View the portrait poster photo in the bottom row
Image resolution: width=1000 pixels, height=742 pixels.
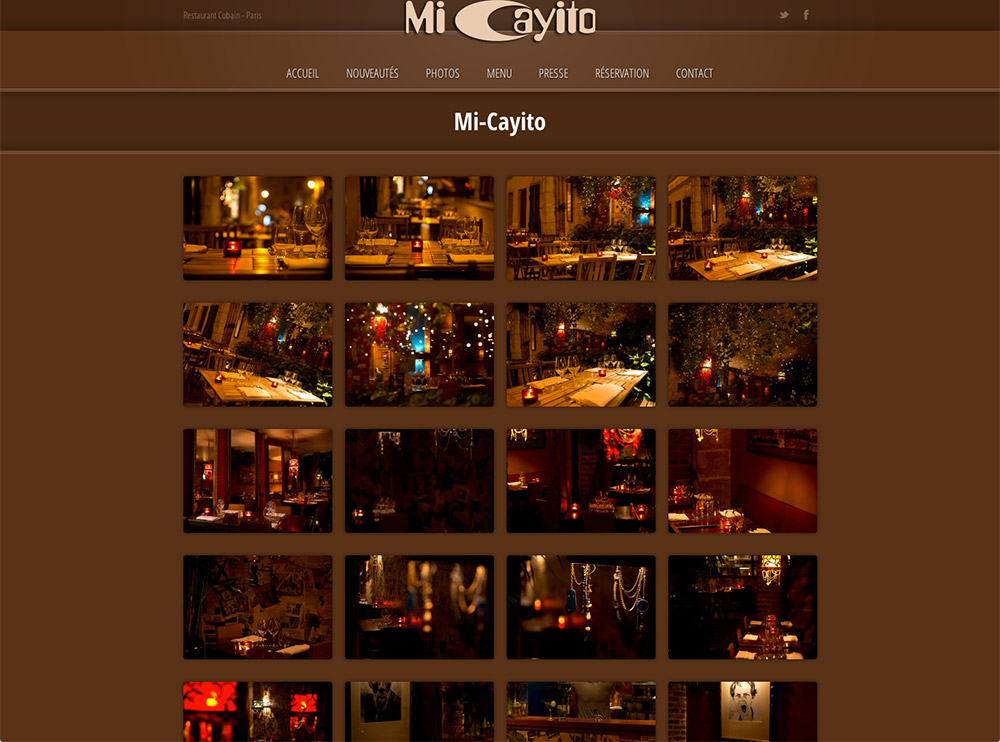pyautogui.click(x=742, y=711)
